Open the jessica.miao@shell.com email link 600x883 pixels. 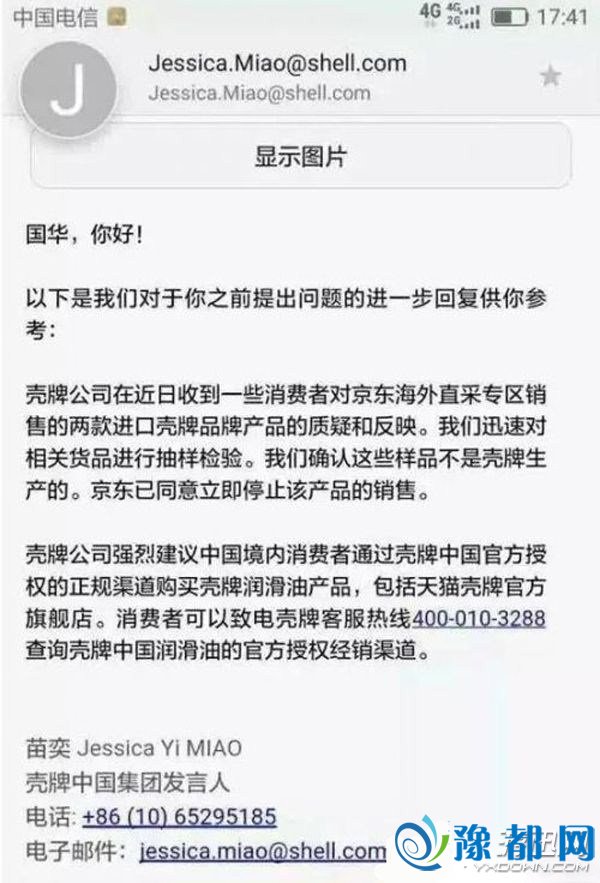coord(262,852)
